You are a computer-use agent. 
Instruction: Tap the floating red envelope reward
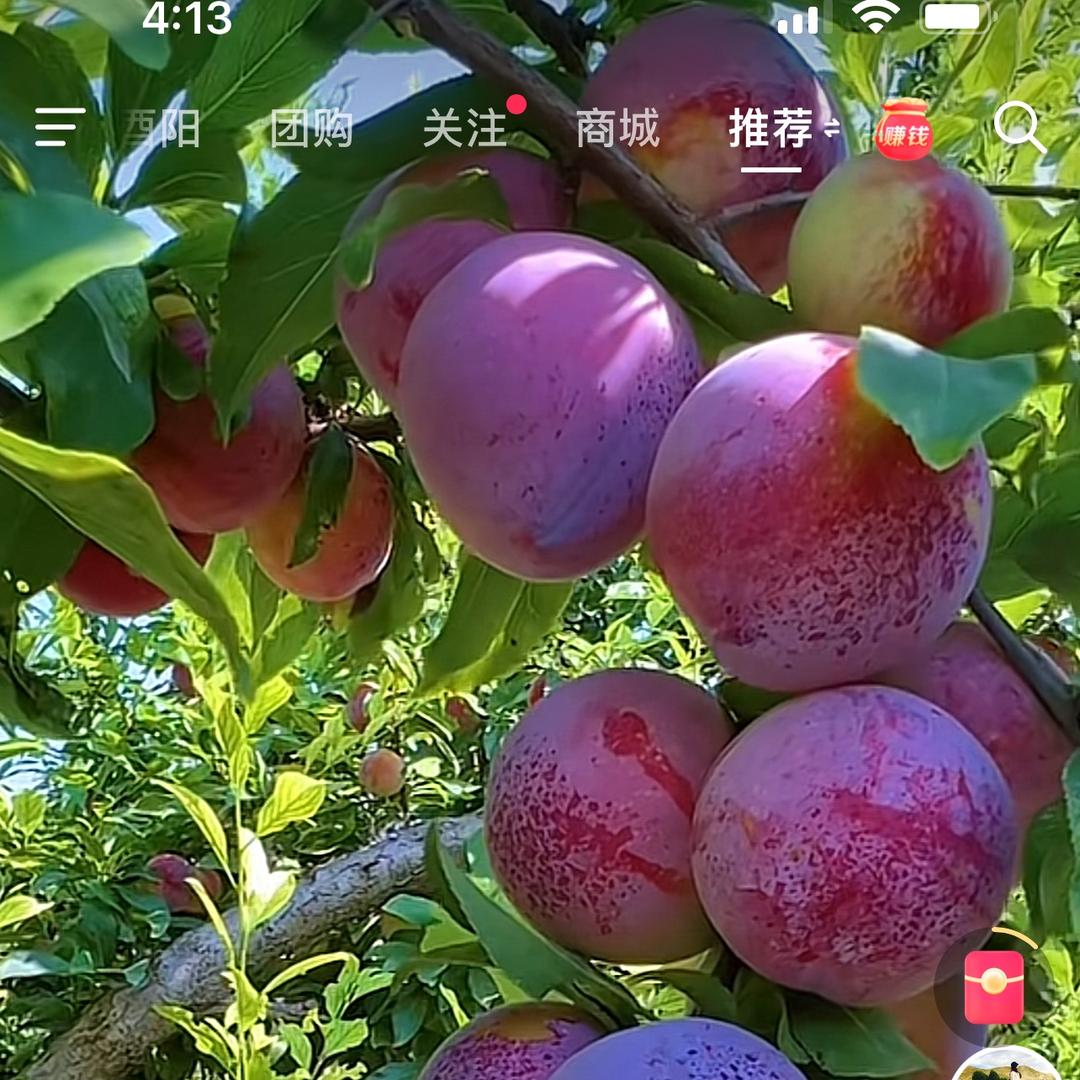993,987
